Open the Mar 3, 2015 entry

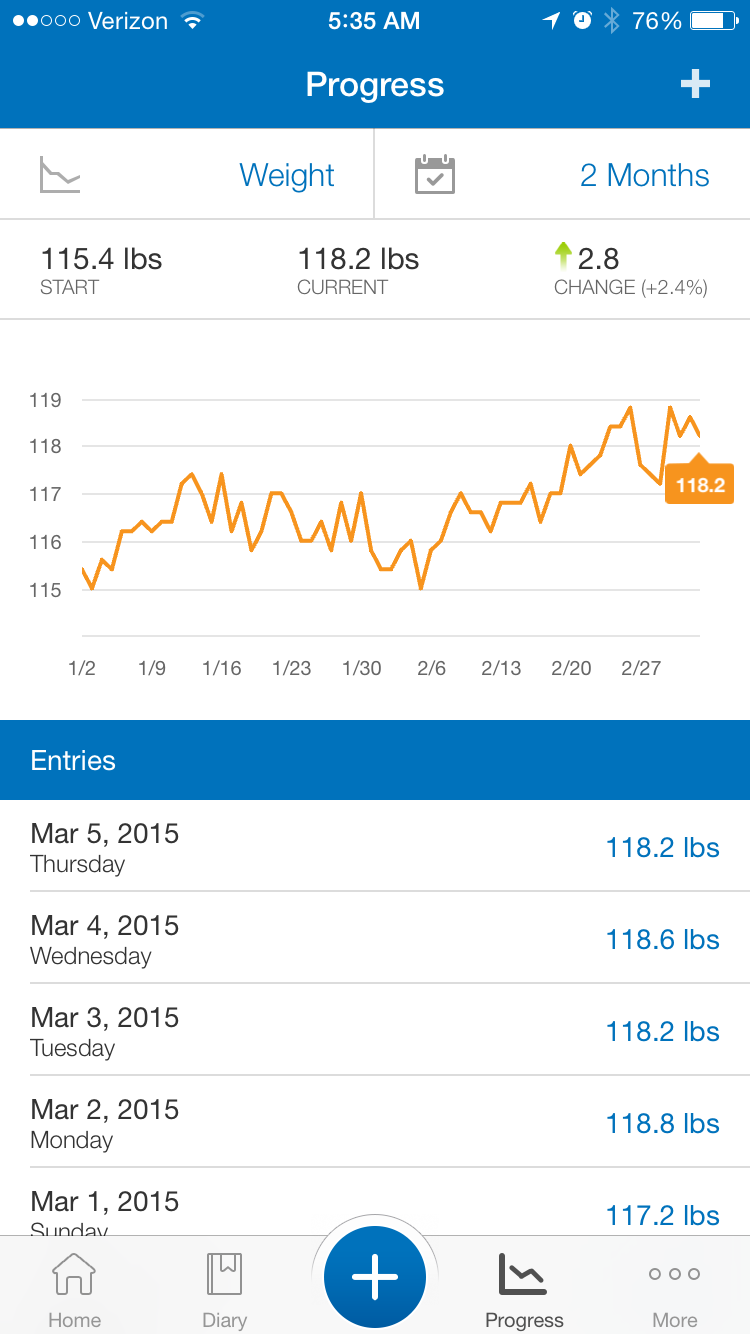coord(375,1030)
